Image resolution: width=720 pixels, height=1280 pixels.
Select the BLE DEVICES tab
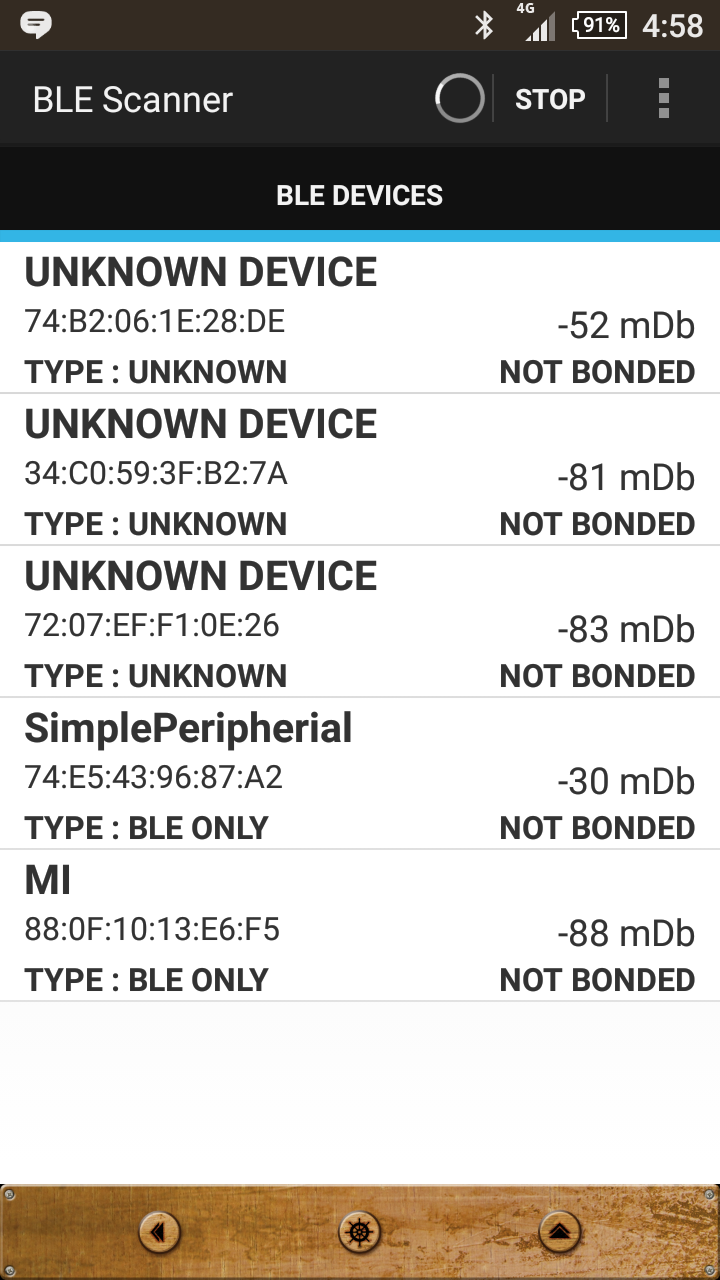[360, 195]
